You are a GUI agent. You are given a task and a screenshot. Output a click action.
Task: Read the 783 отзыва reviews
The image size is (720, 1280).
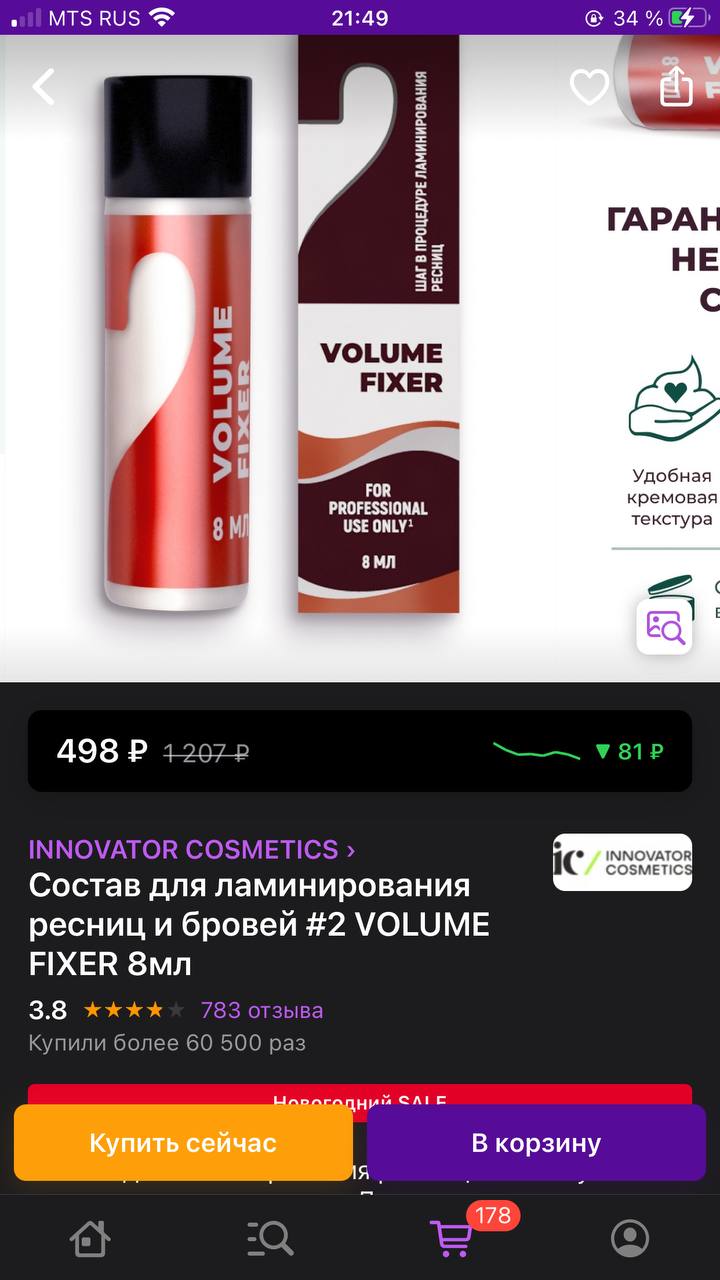point(262,1010)
